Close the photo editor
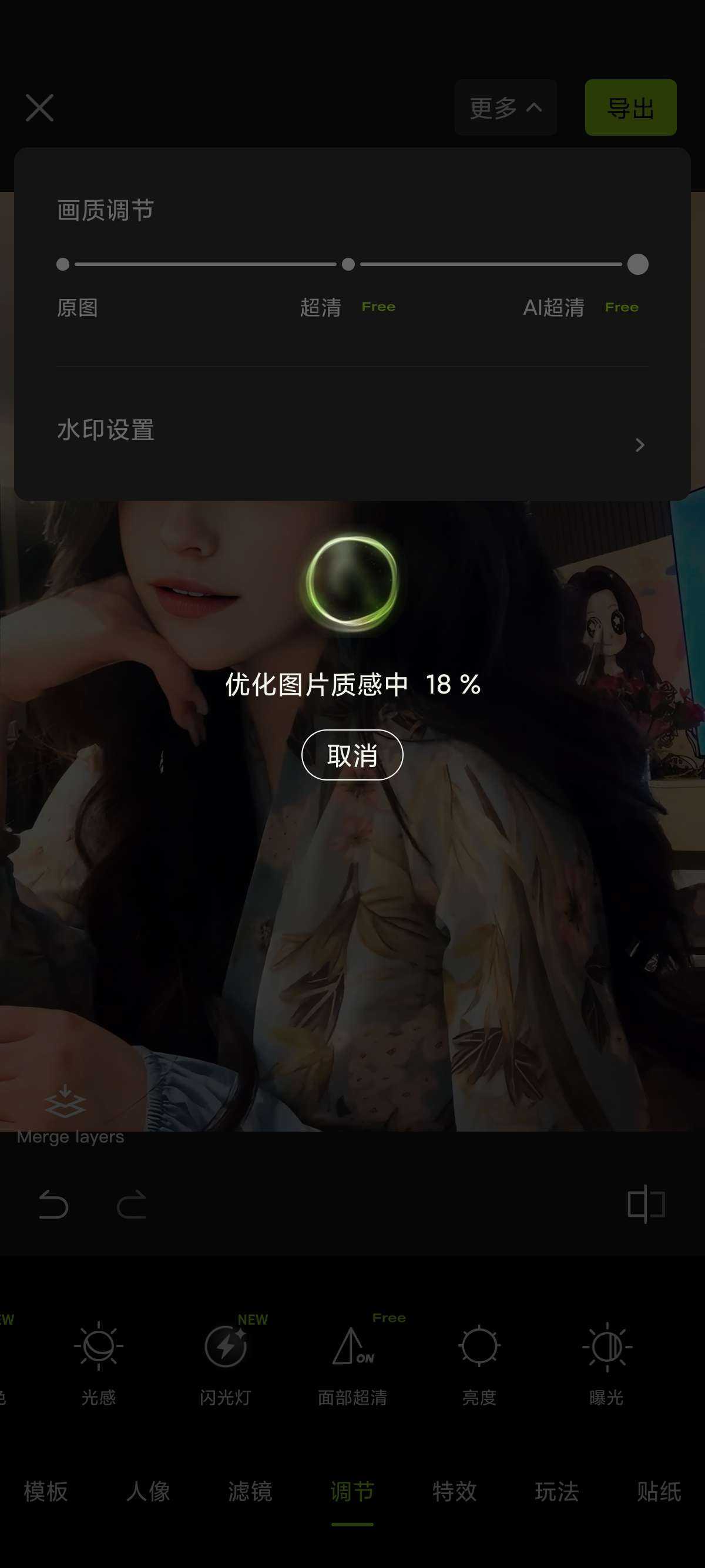 [x=39, y=107]
